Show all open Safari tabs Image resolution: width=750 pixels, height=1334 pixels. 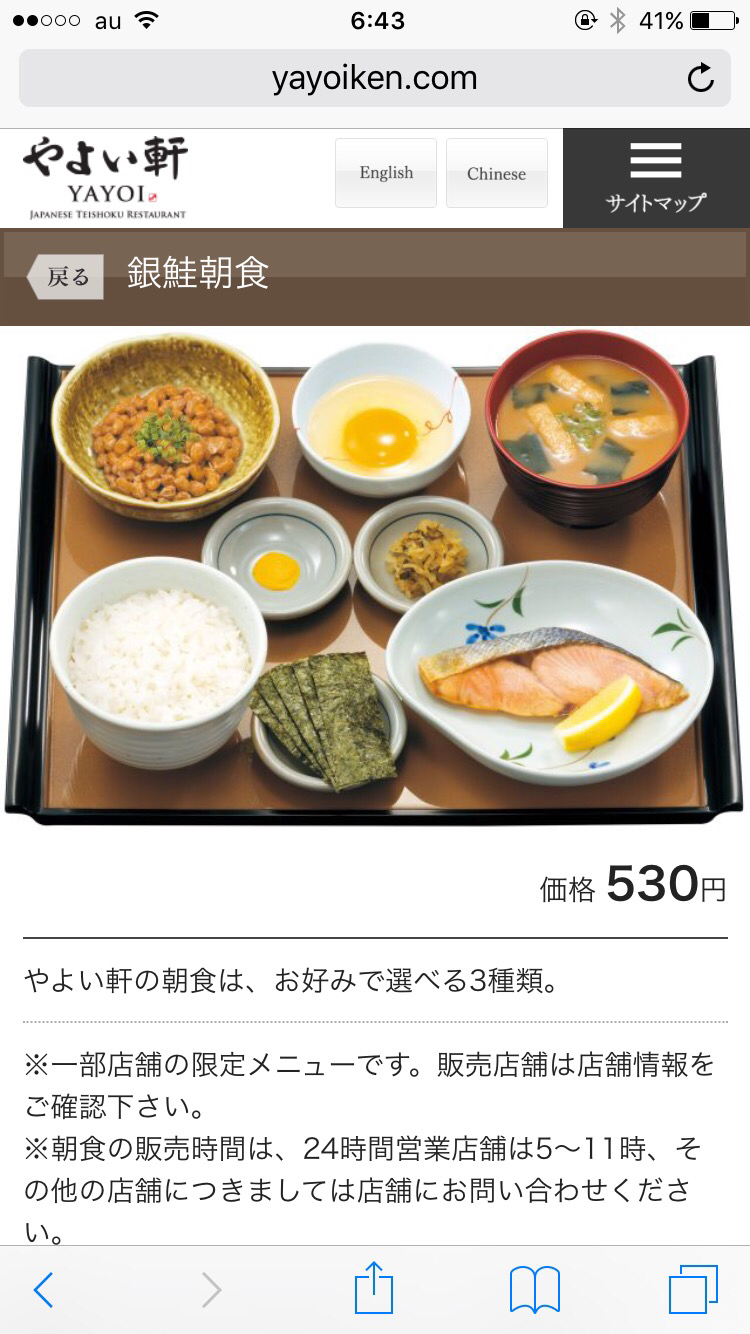(x=693, y=1290)
